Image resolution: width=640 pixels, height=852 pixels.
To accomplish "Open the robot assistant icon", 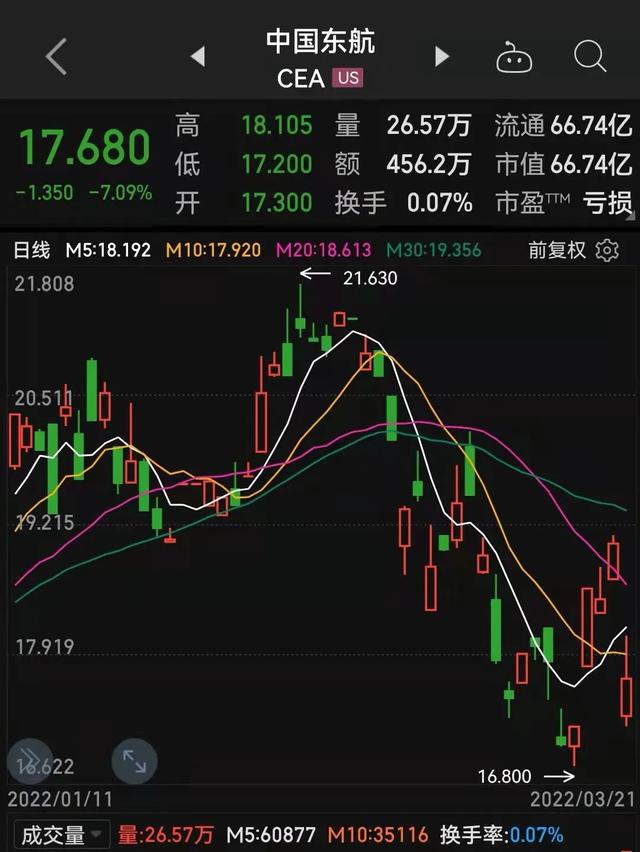I will click(514, 57).
